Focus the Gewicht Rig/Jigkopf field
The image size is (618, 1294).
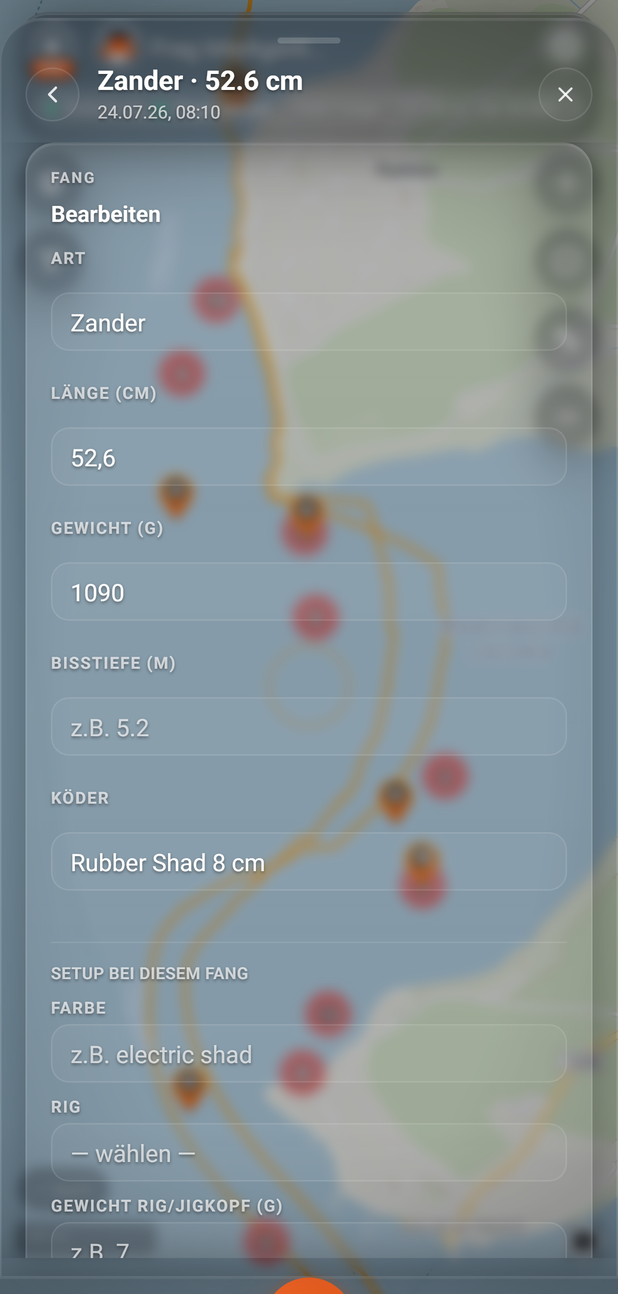308,1242
